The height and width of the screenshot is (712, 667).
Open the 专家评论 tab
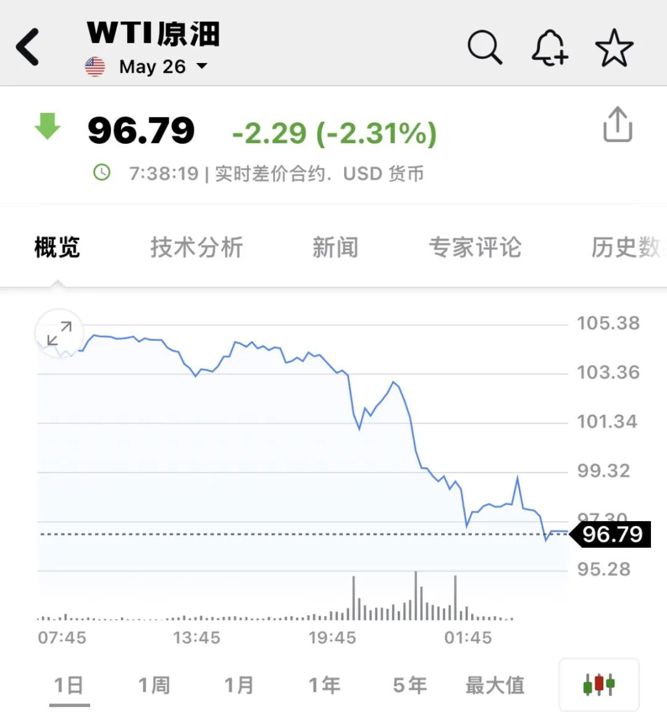pos(475,247)
